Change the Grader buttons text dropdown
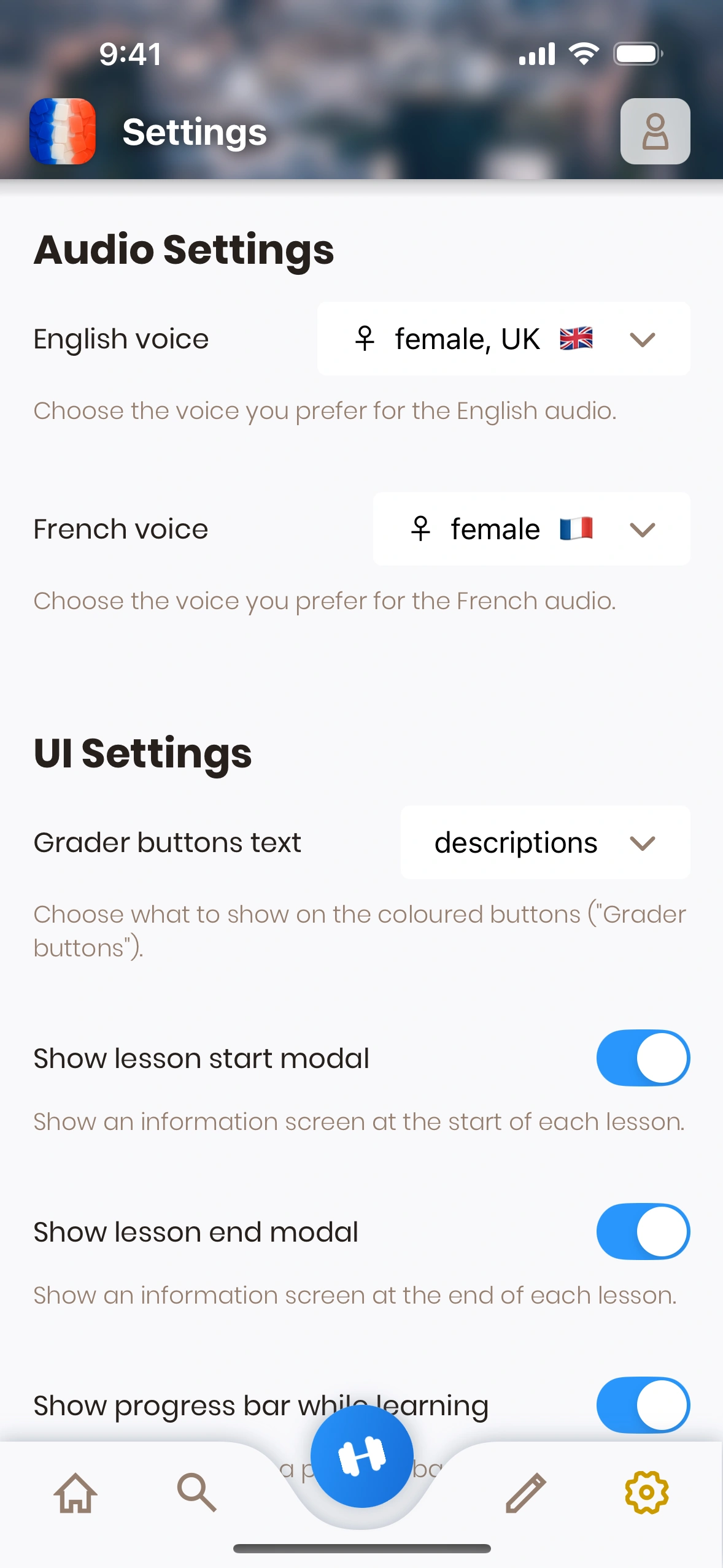 click(x=545, y=842)
